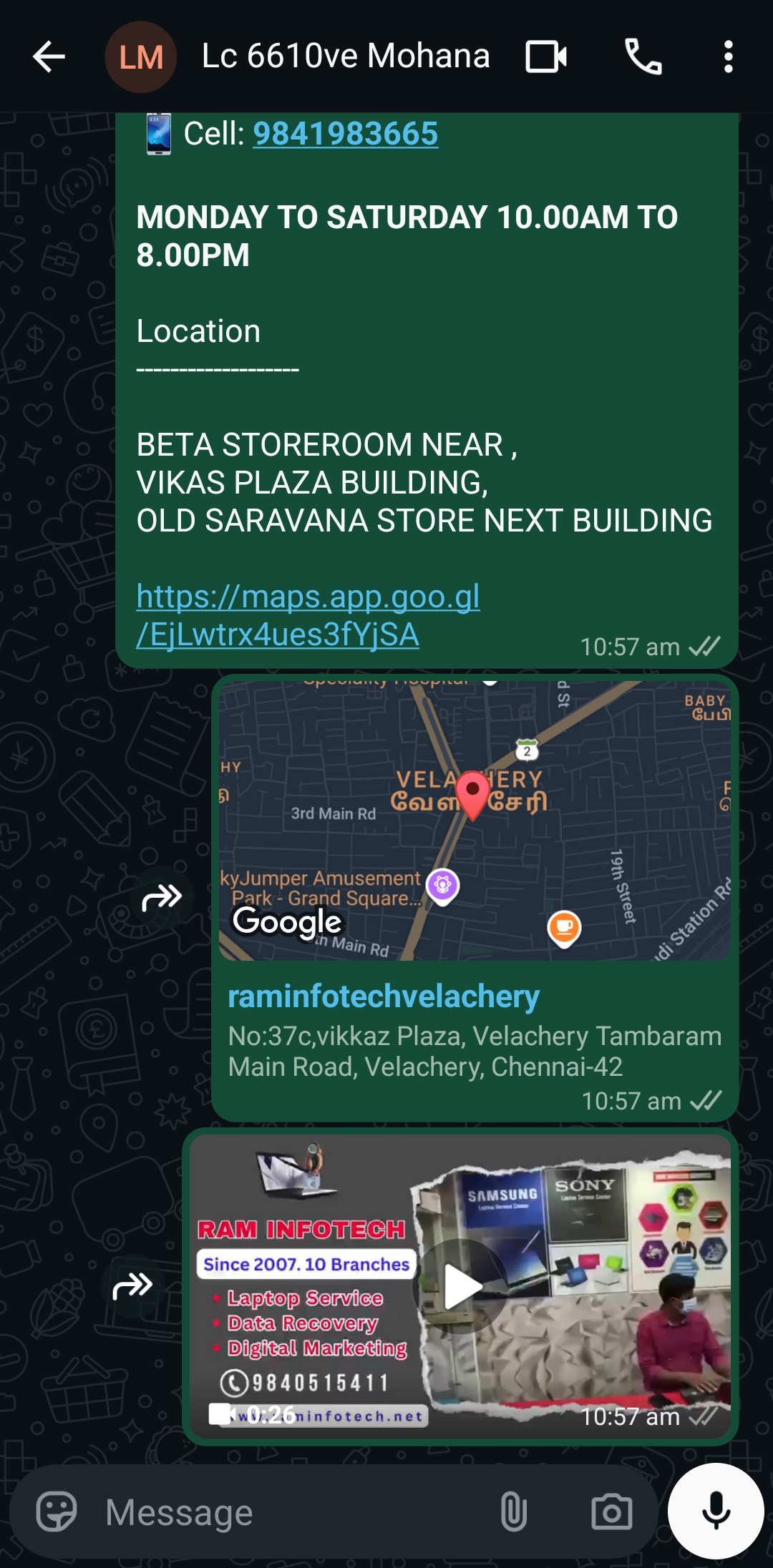Start a video call with Mohana
The width and height of the screenshot is (773, 1568).
click(546, 57)
